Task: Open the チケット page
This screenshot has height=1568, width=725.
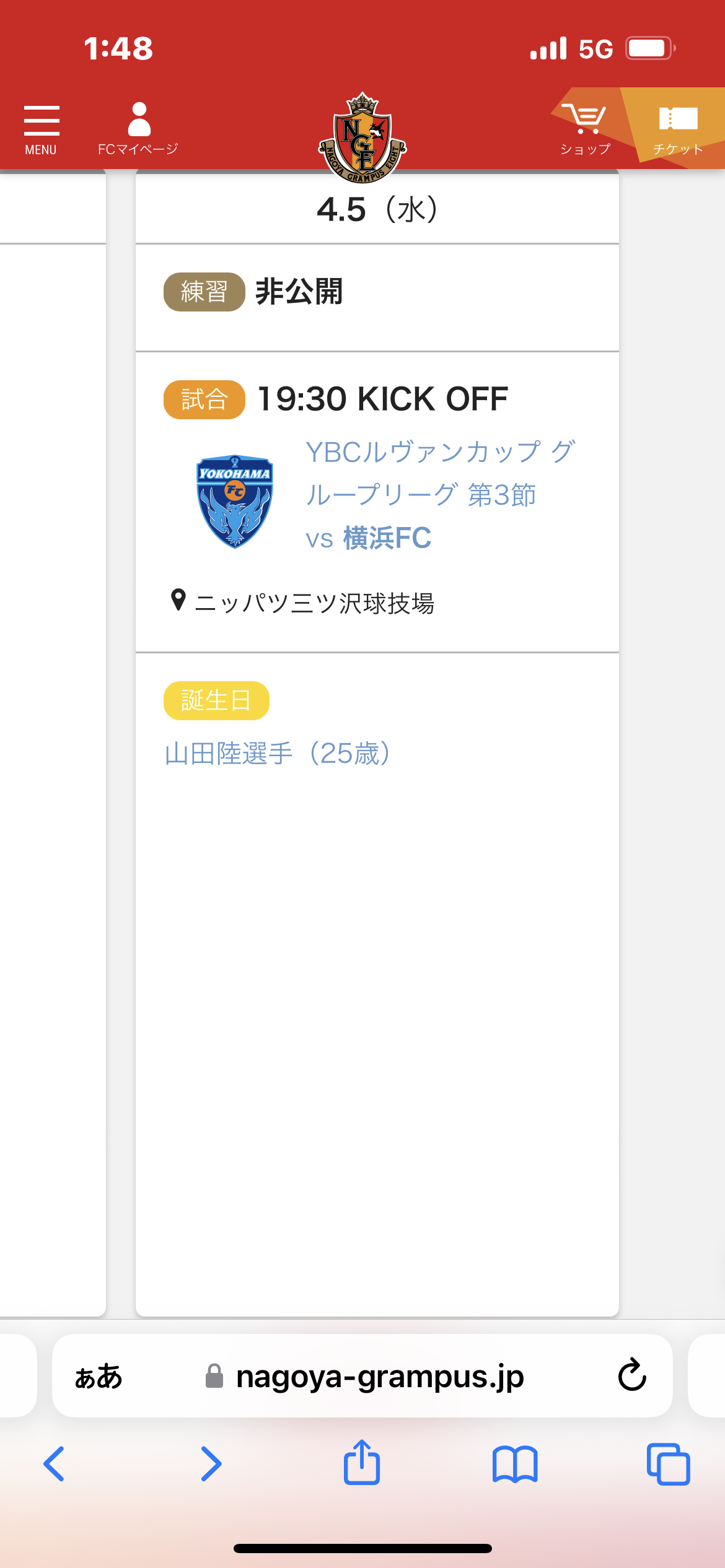Action: [x=678, y=129]
